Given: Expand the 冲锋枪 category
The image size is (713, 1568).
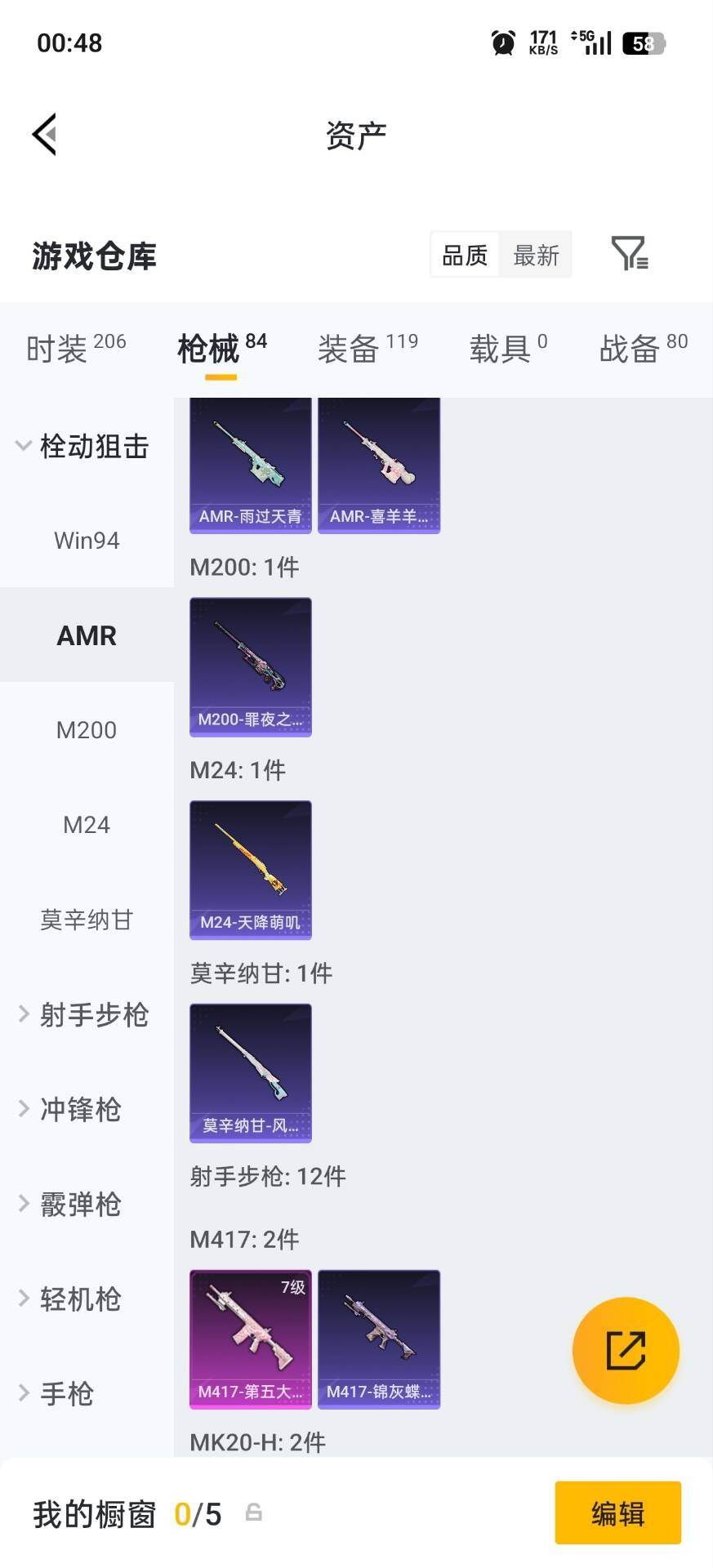Looking at the screenshot, I should 80,1109.
